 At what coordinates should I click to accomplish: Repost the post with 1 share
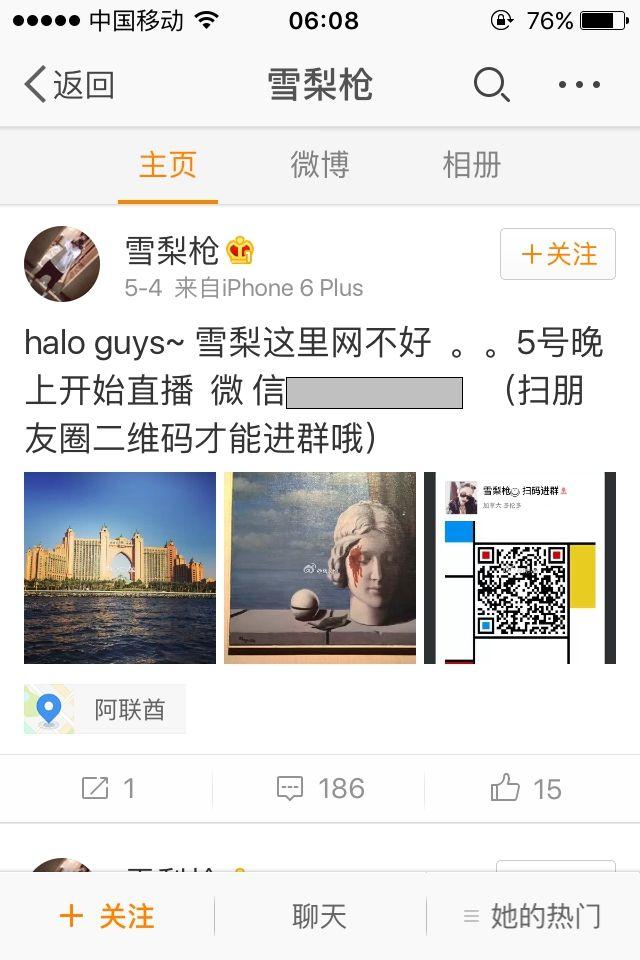click(x=107, y=789)
